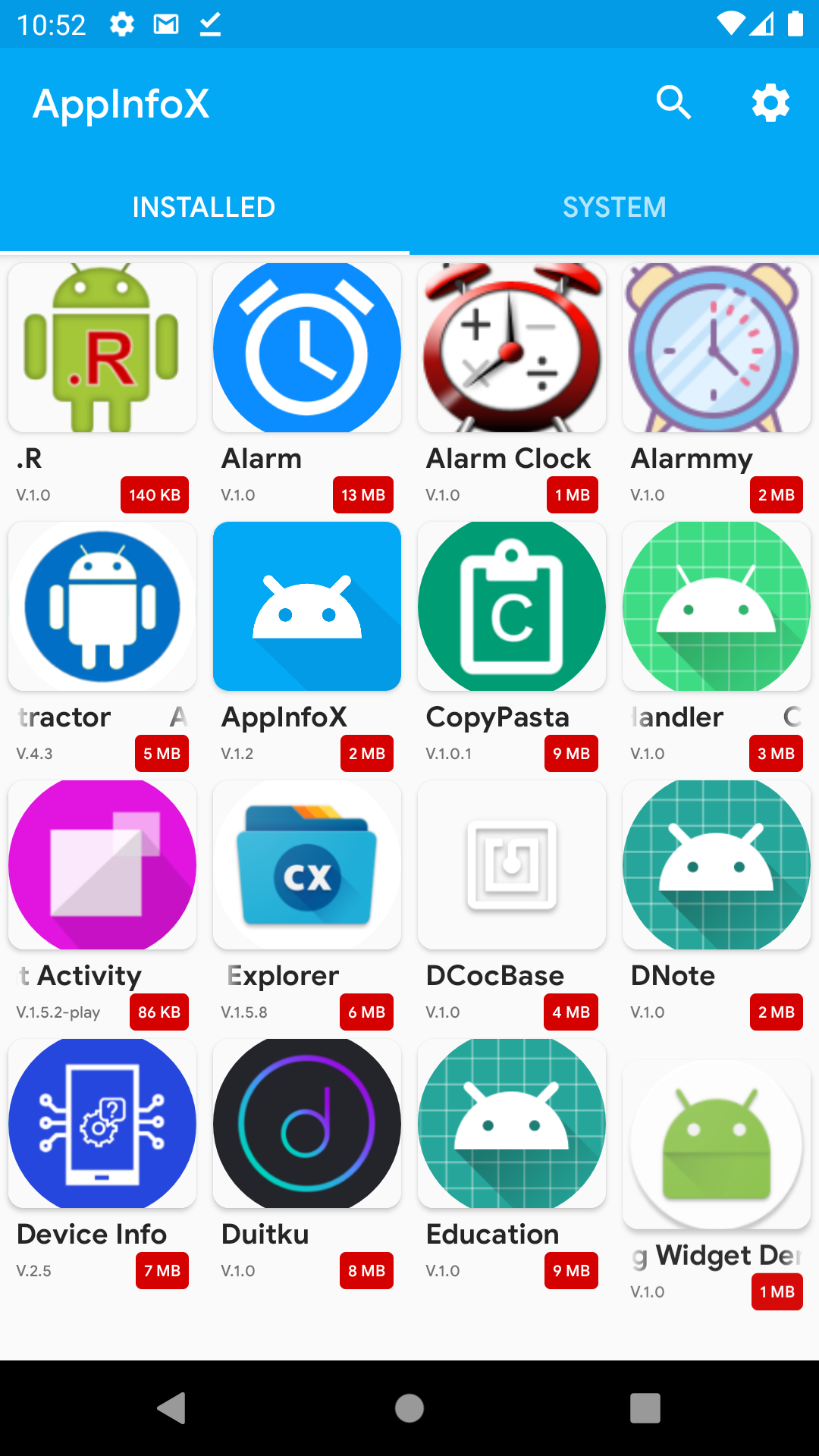Open the search icon in the app bar

673,102
